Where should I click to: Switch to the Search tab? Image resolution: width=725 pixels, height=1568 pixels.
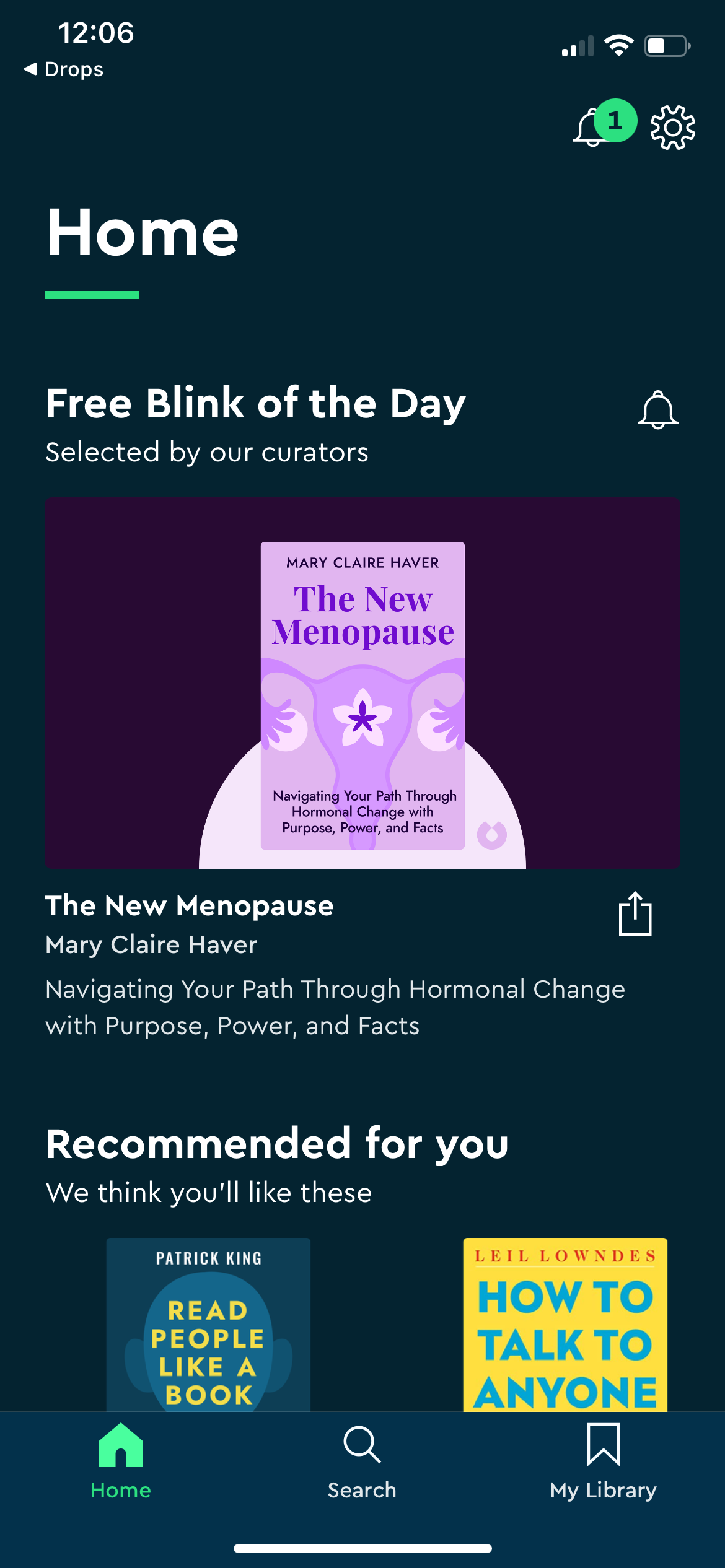click(x=362, y=1462)
